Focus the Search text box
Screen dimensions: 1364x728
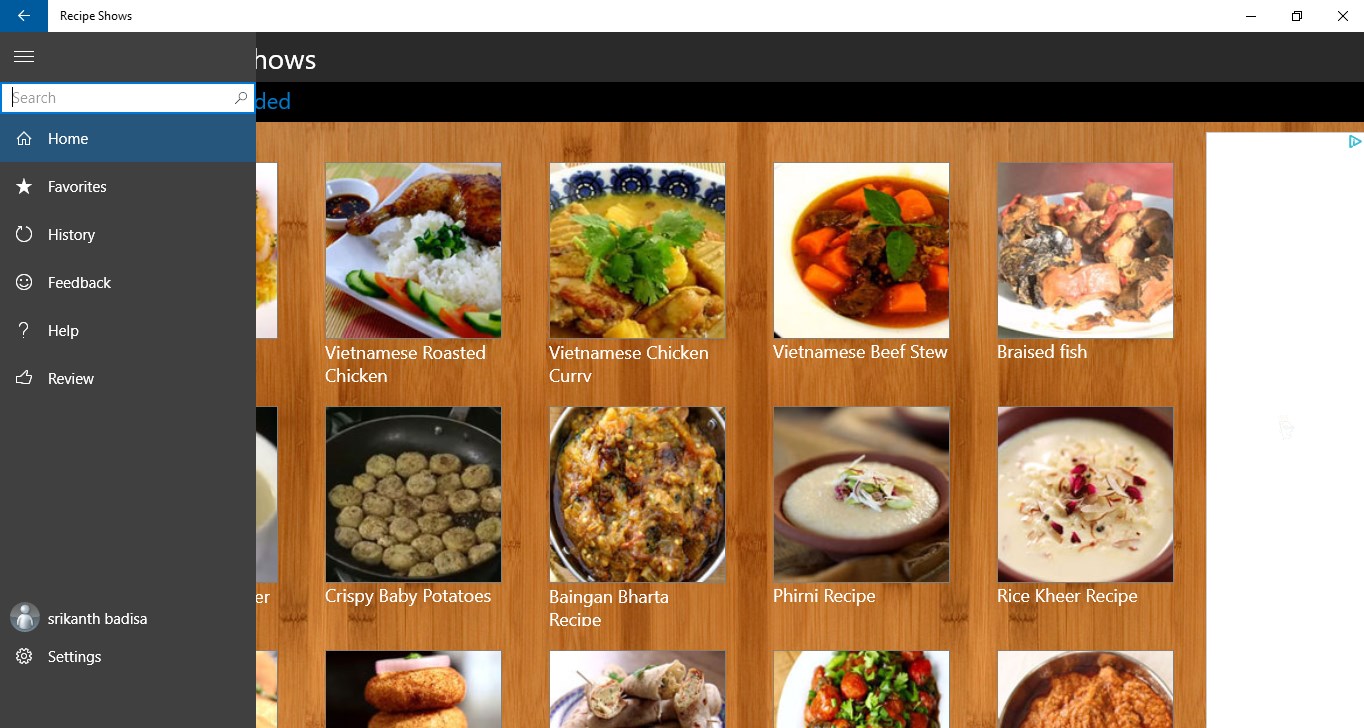118,98
